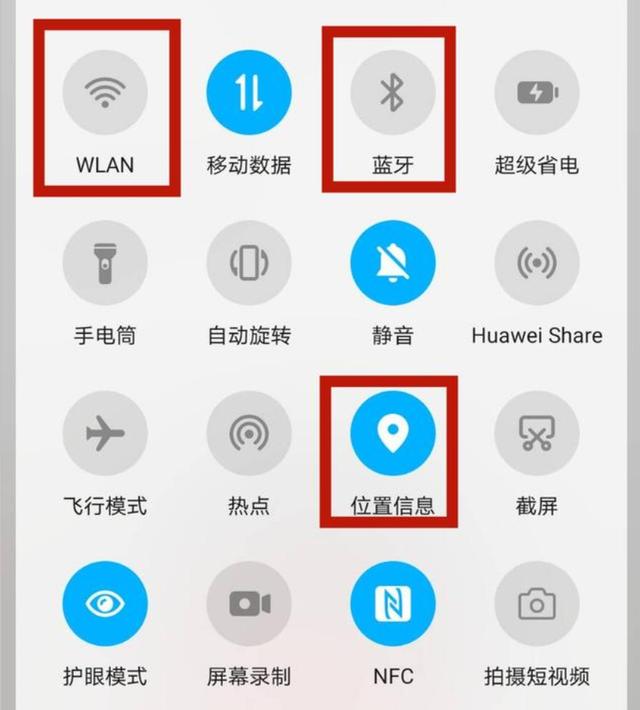Enable Huawei Share
The width and height of the screenshot is (640, 710).
pyautogui.click(x=537, y=264)
